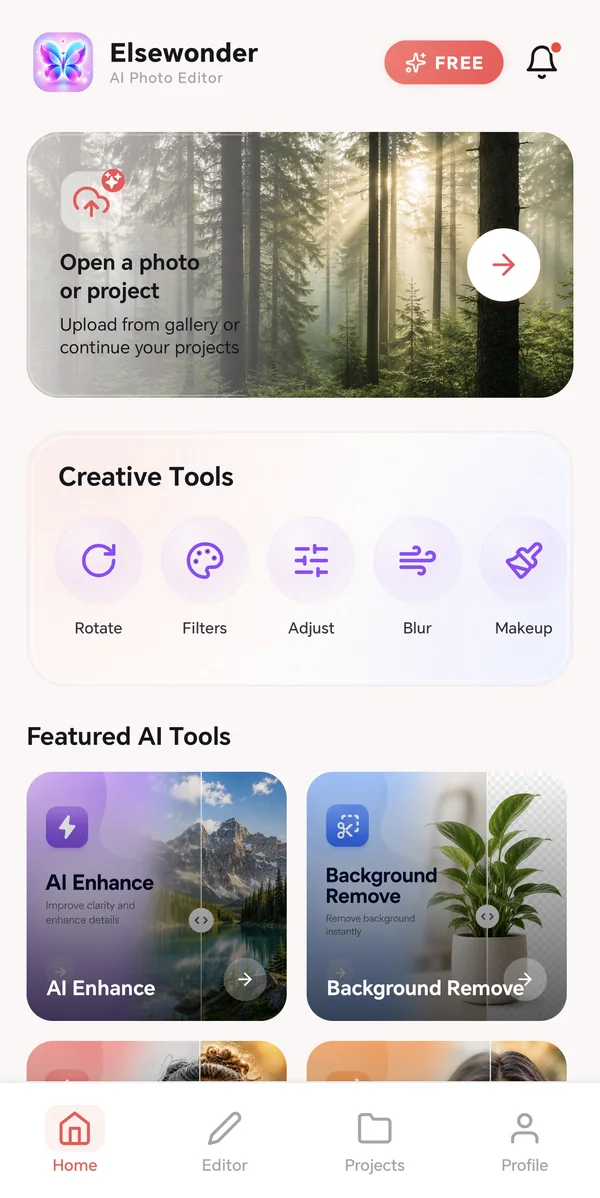Choose the Adjust tool

point(311,578)
